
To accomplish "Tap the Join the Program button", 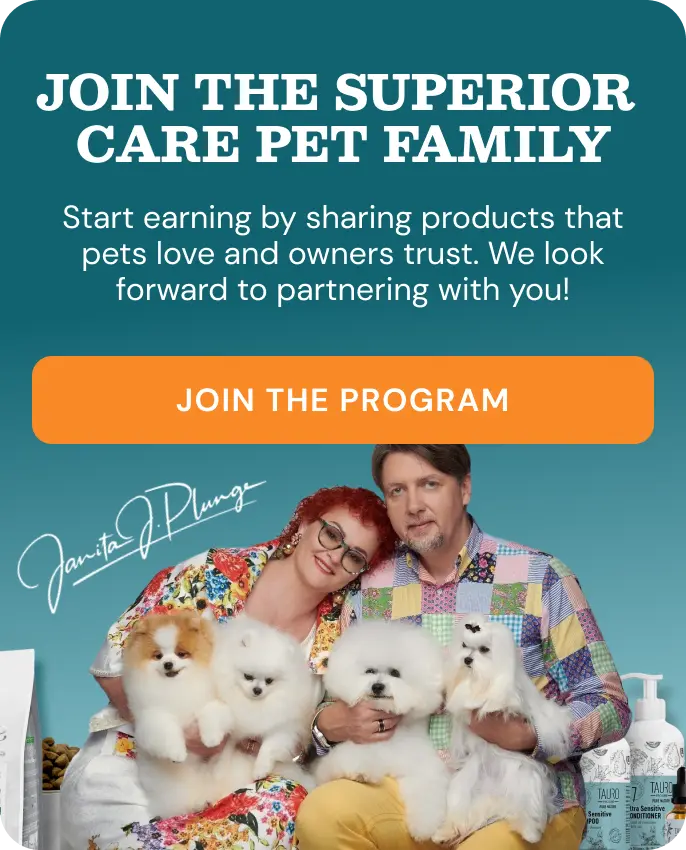I will [343, 400].
